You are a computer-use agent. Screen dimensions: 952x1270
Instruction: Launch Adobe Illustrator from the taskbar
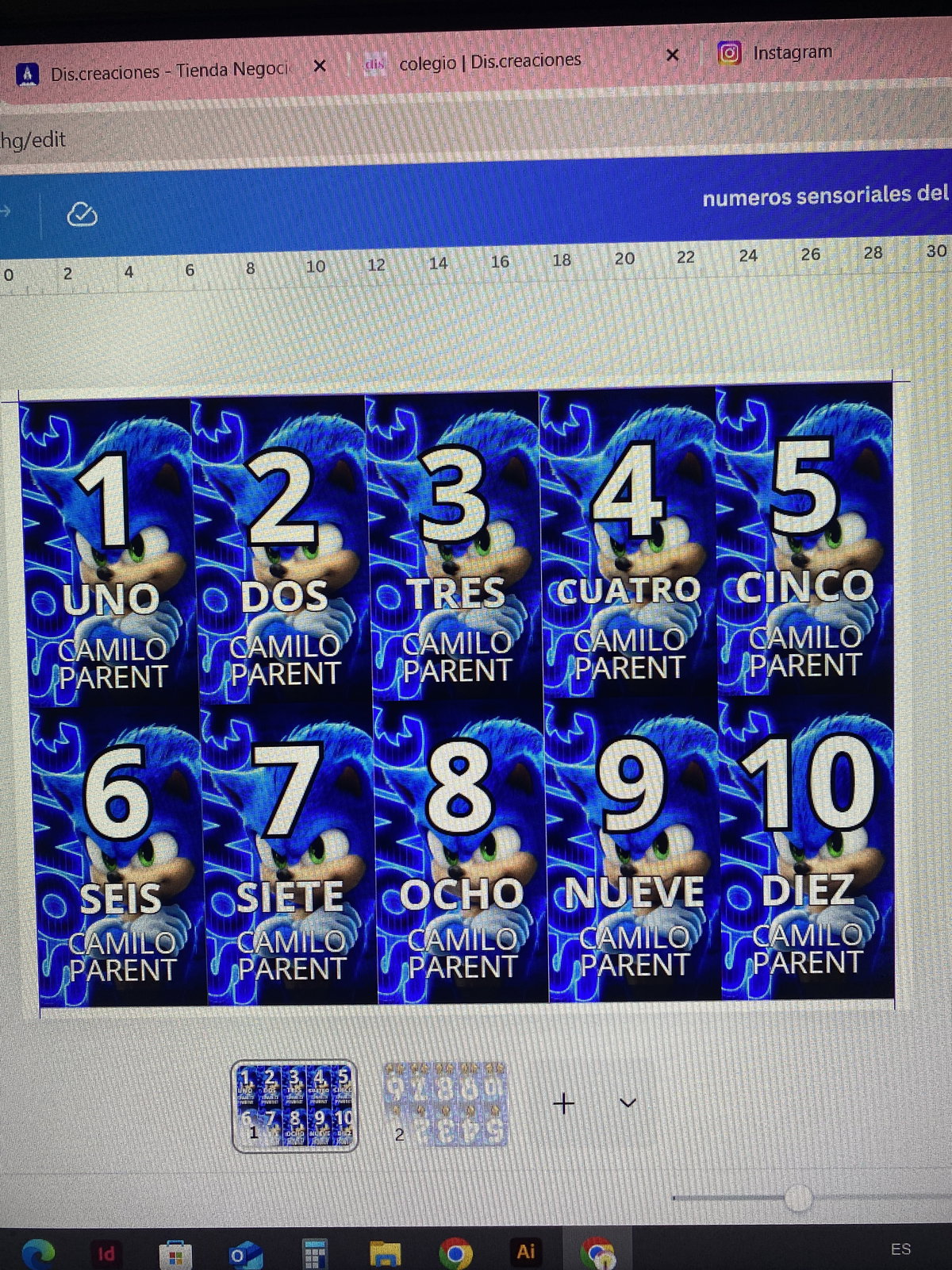pyautogui.click(x=525, y=1252)
